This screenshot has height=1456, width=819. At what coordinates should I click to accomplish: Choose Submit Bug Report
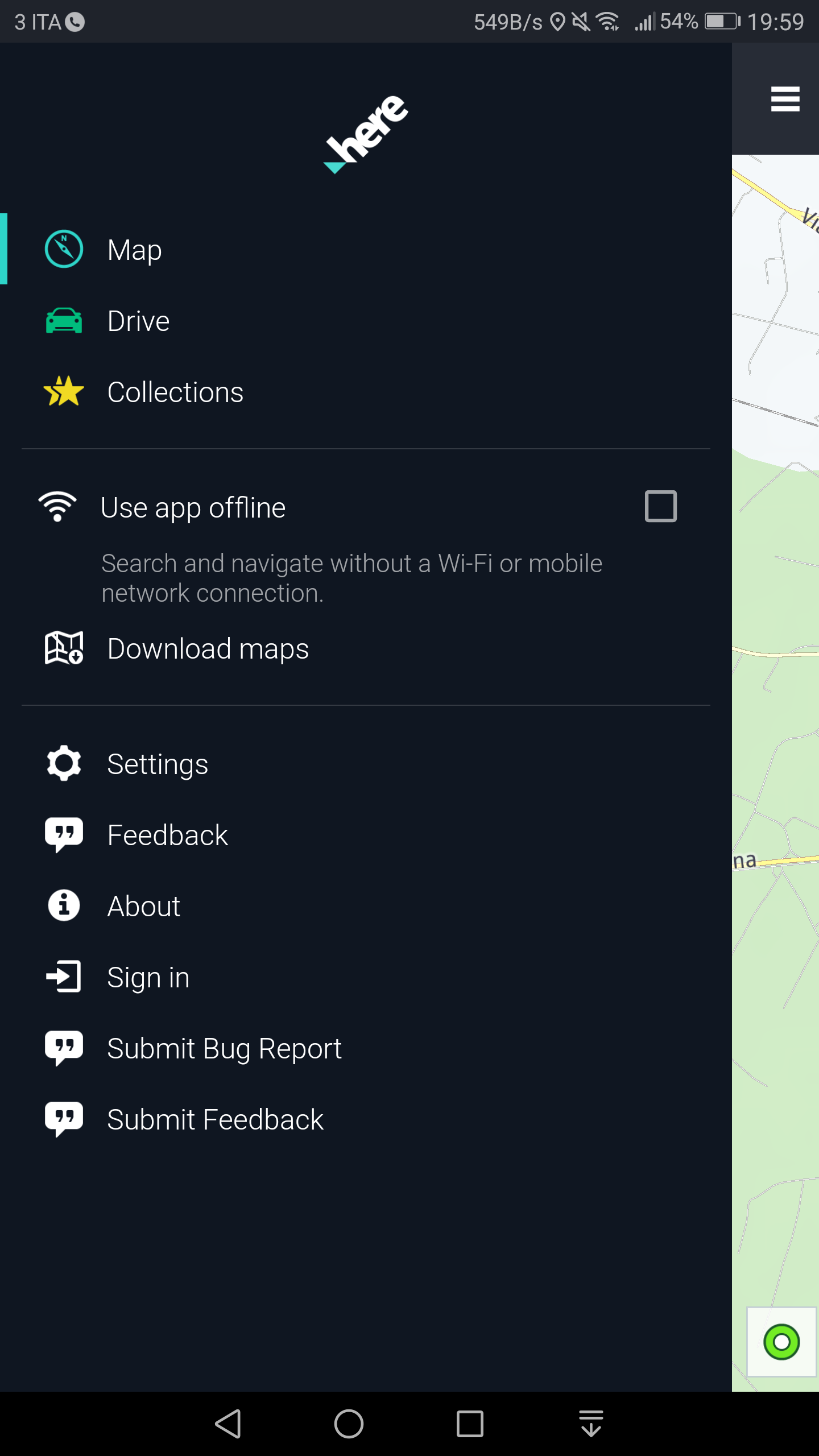click(x=366, y=1048)
